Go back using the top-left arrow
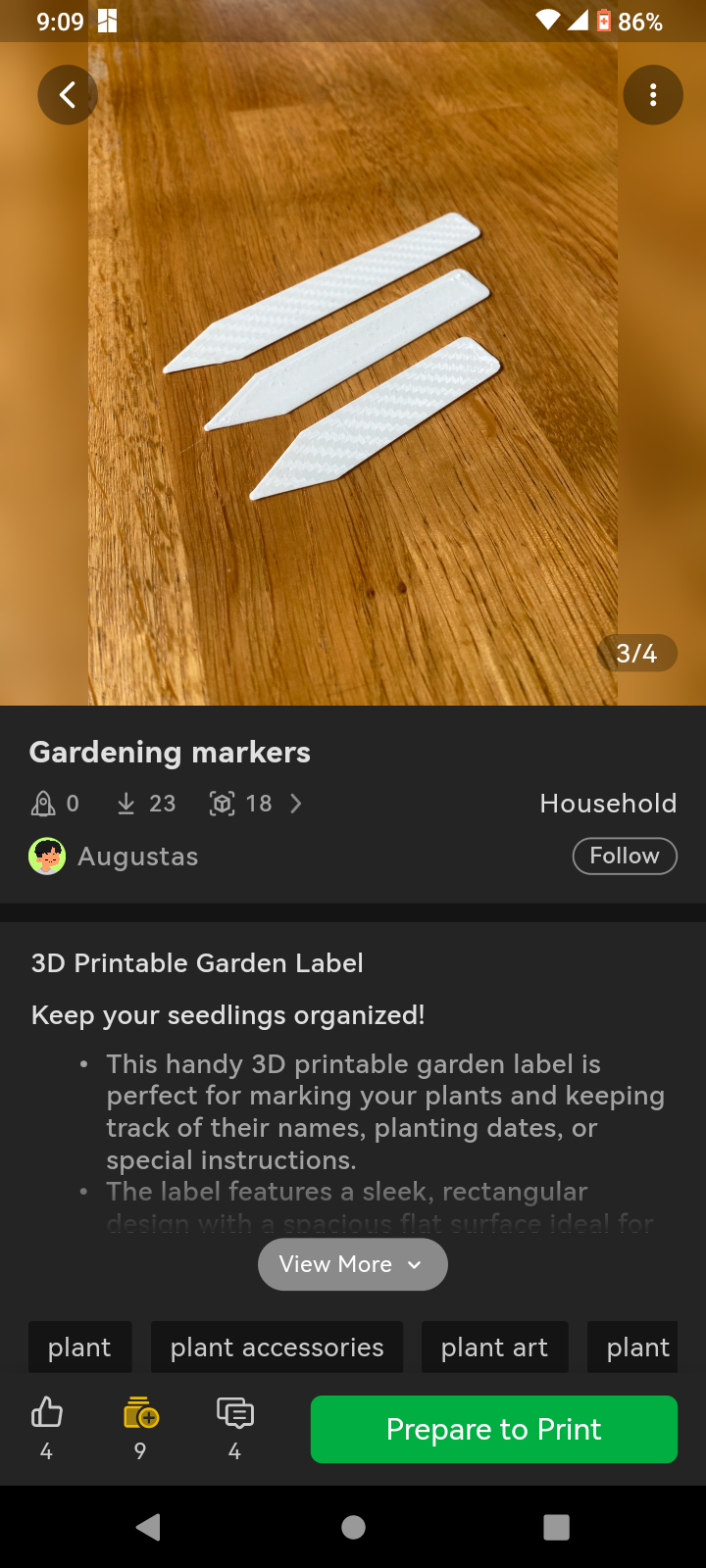Viewport: 706px width, 1568px height. [68, 95]
